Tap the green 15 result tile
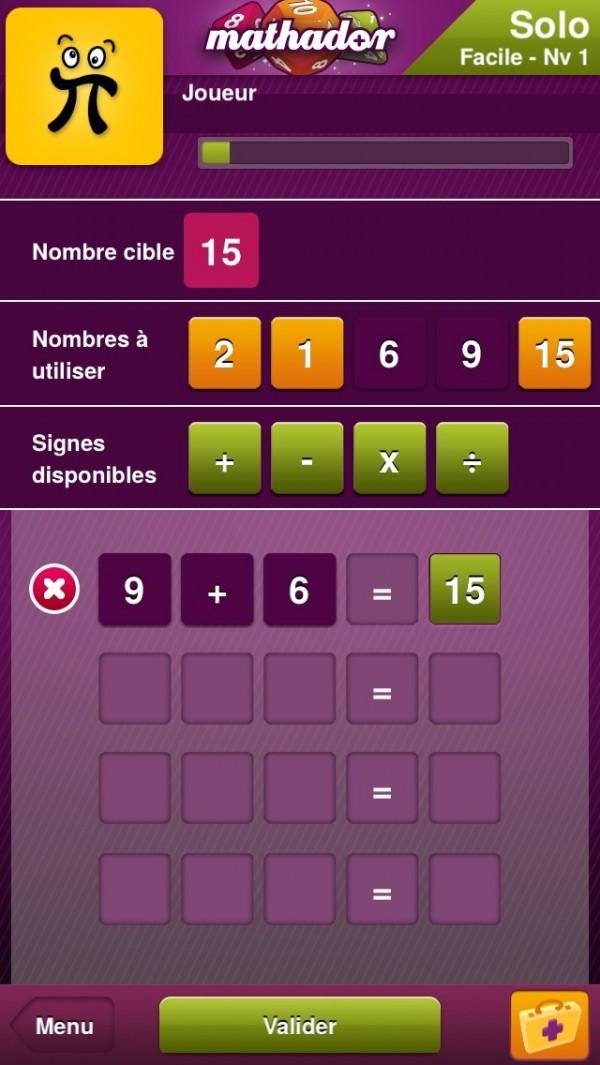 pos(465,590)
